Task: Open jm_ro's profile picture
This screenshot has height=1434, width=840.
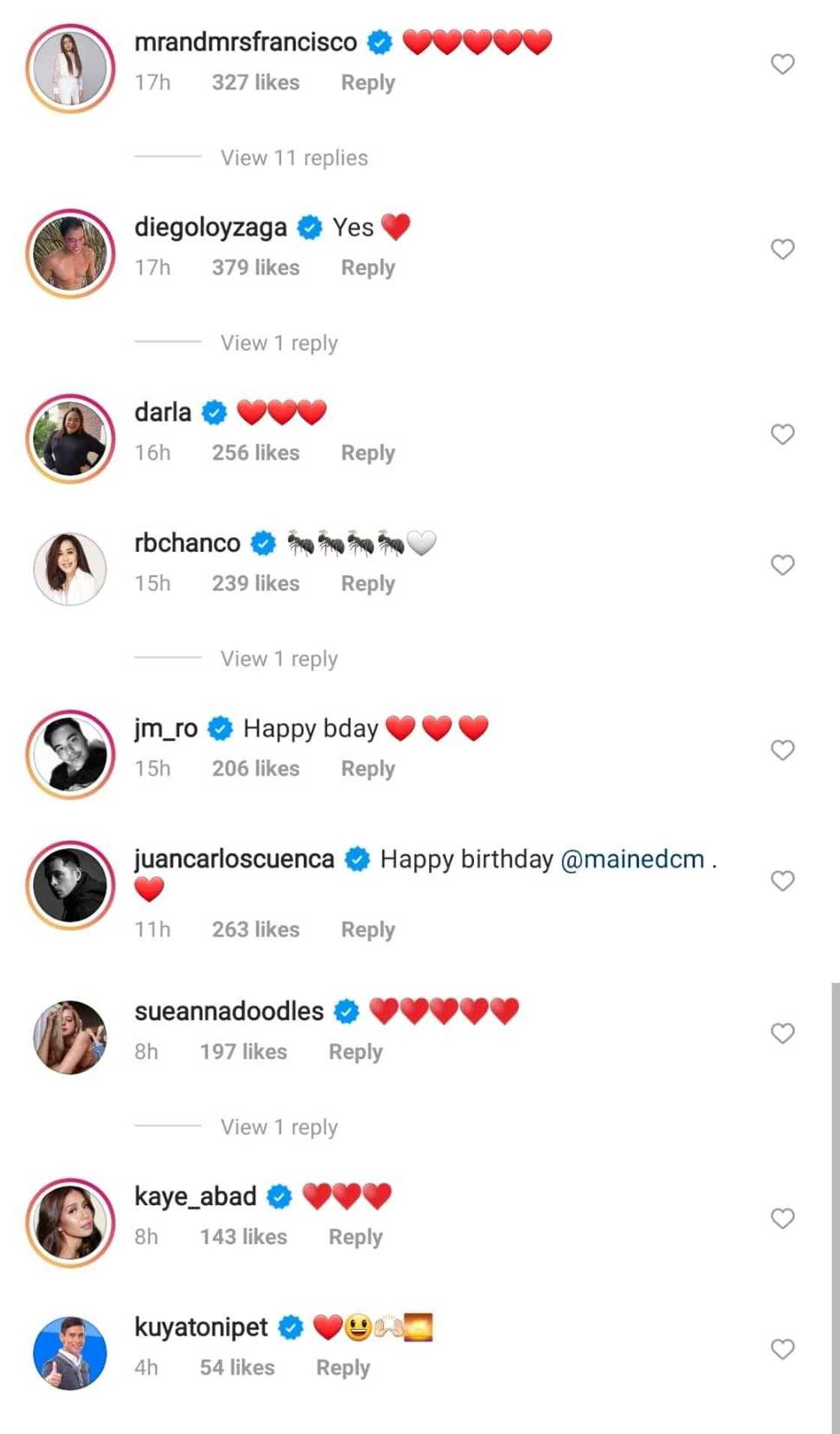Action: (x=70, y=754)
